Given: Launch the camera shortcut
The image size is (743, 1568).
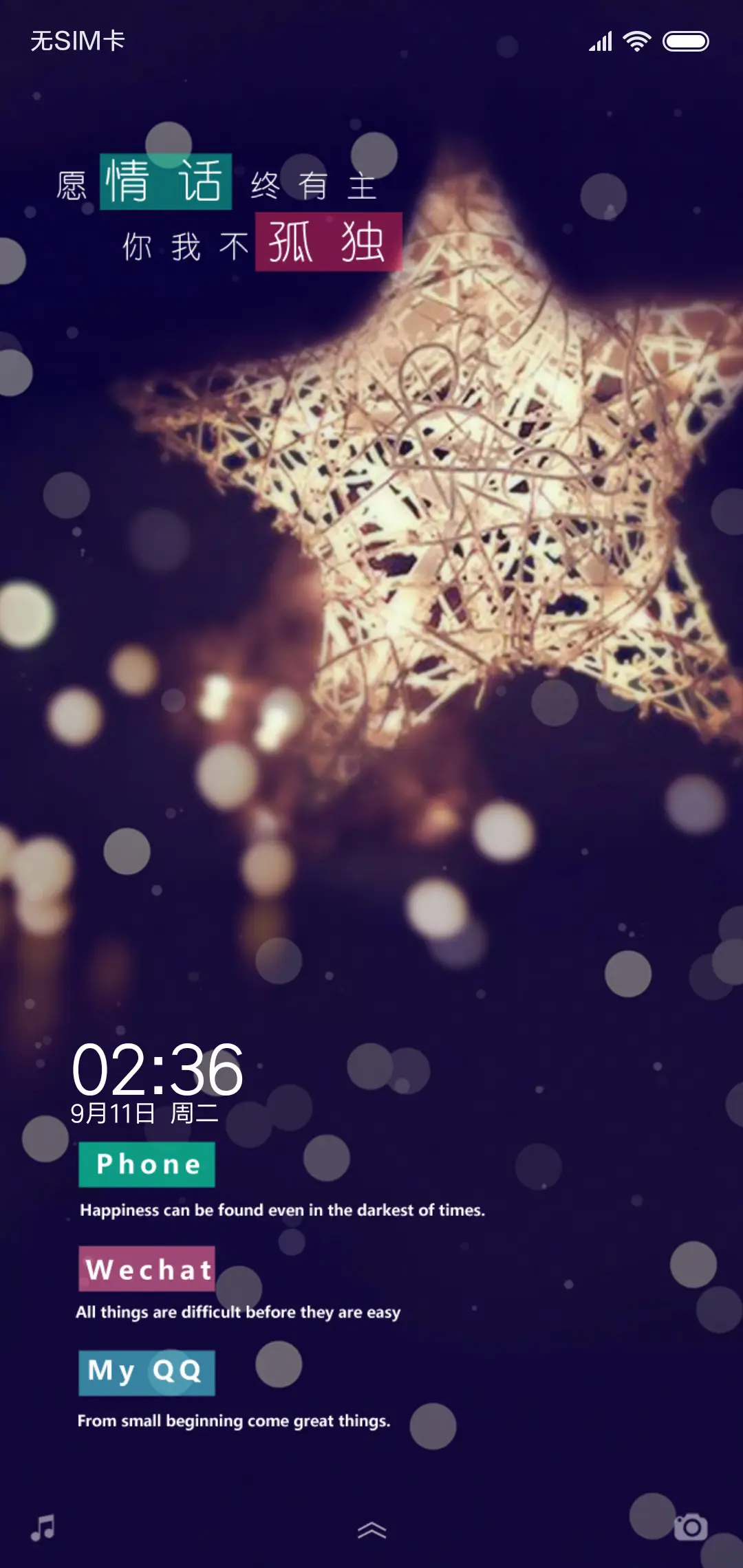Looking at the screenshot, I should click(691, 1527).
